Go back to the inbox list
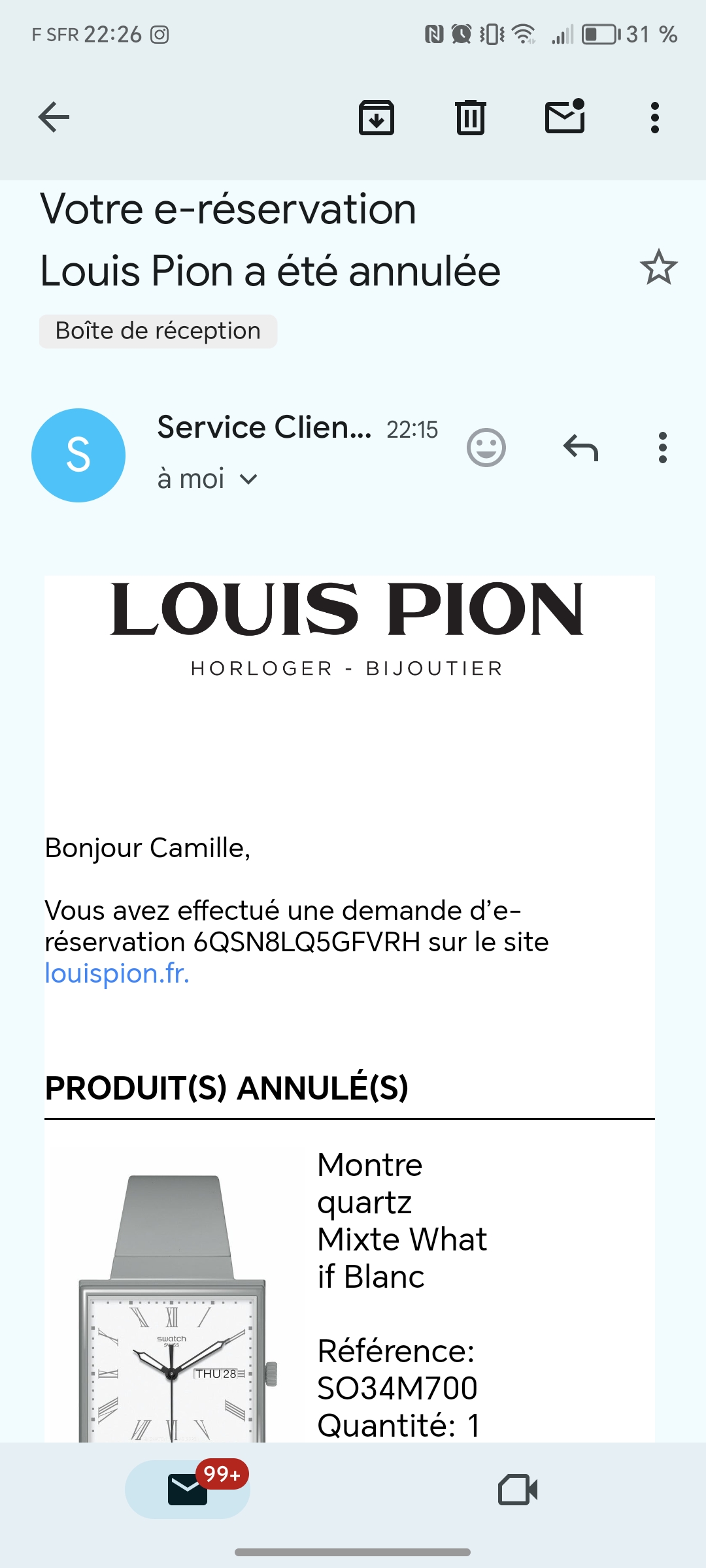Screen dimensions: 706x1568 click(x=54, y=118)
